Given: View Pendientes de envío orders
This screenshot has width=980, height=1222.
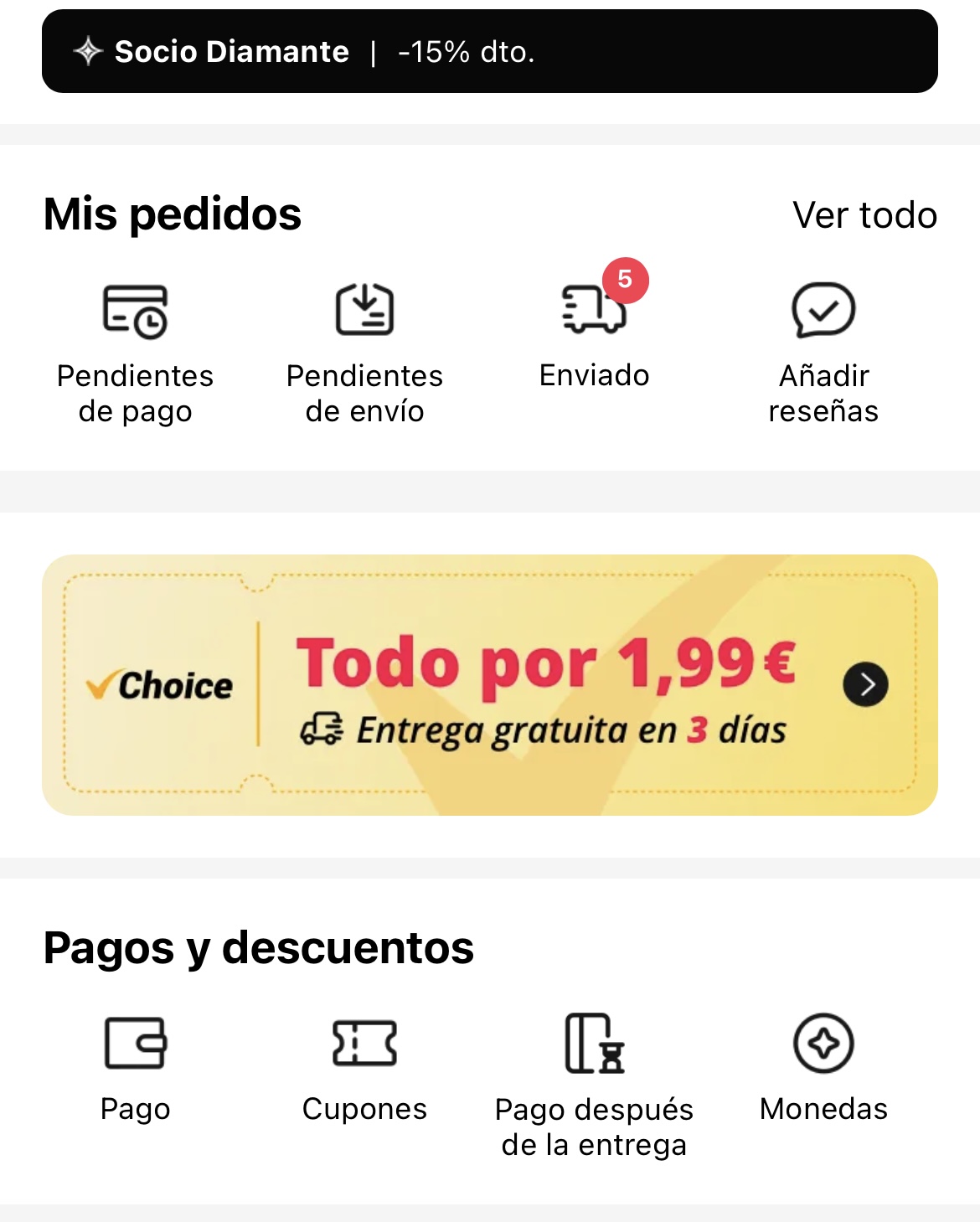Looking at the screenshot, I should [x=364, y=352].
